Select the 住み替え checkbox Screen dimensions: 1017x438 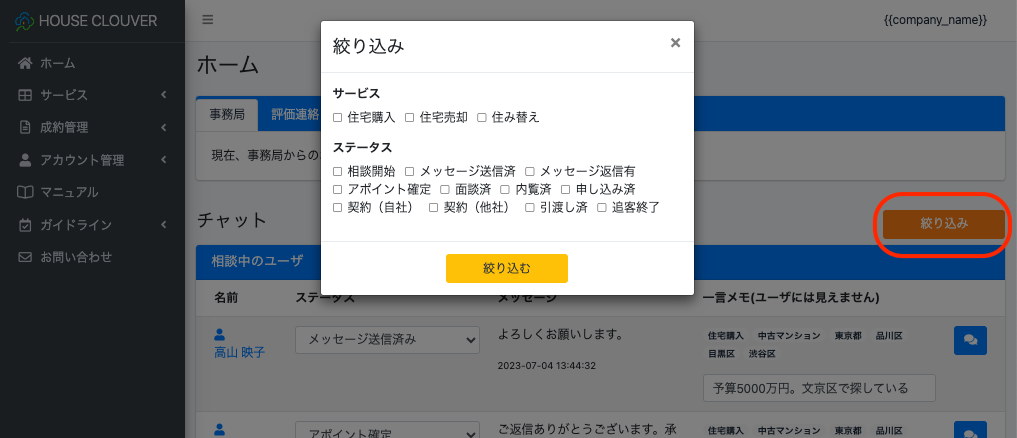click(481, 118)
